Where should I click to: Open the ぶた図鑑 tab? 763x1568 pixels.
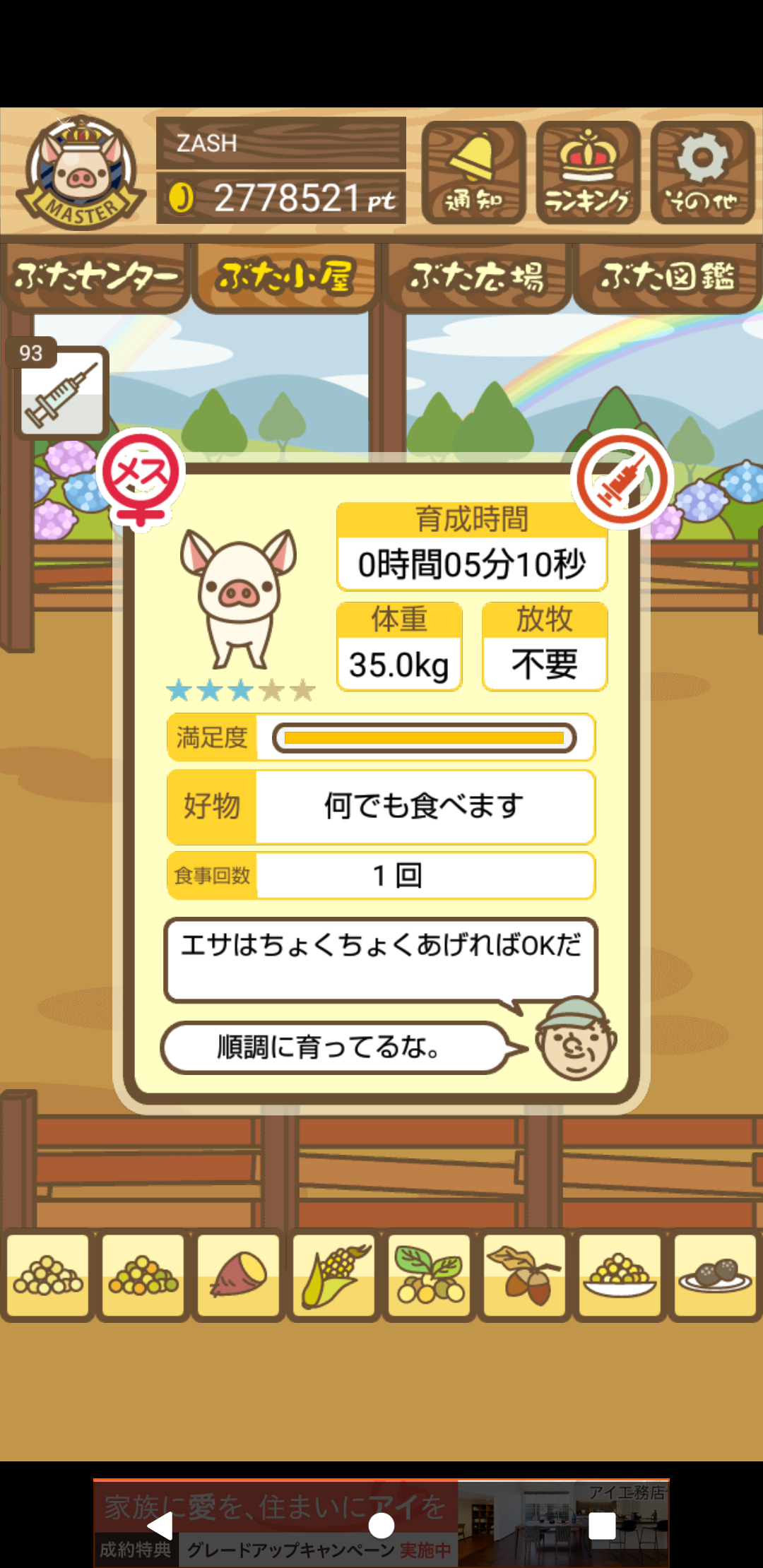(668, 278)
